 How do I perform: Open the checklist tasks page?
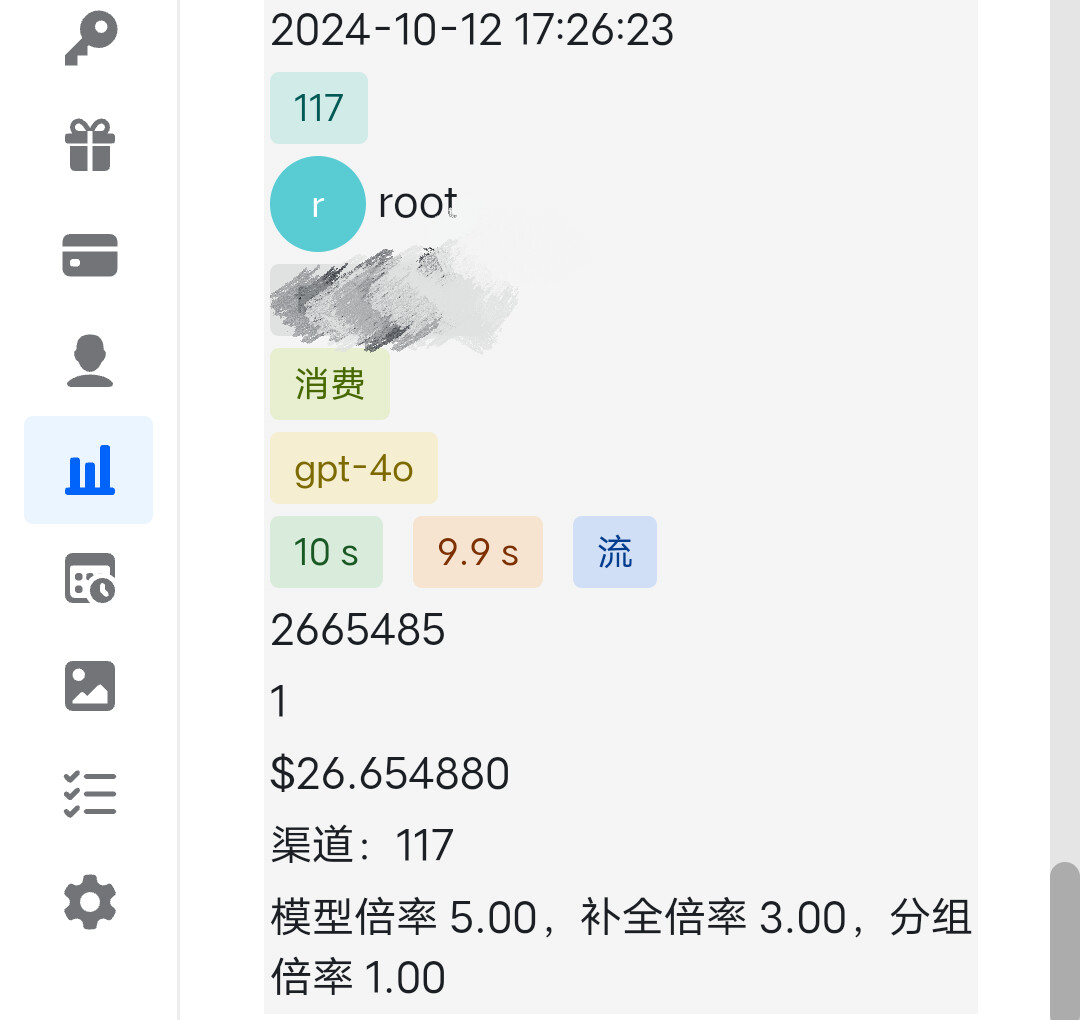90,794
